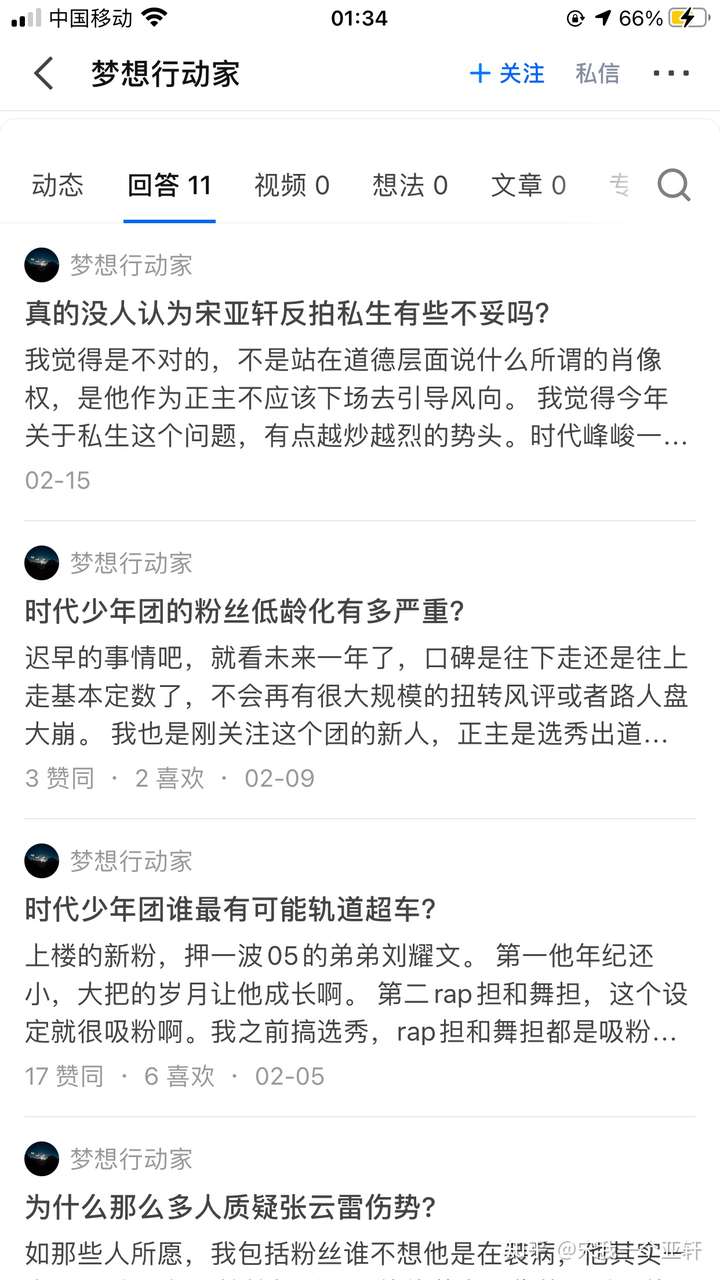Viewport: 720px width, 1280px height.
Task: Select the 回答 11 tab
Action: pos(169,185)
